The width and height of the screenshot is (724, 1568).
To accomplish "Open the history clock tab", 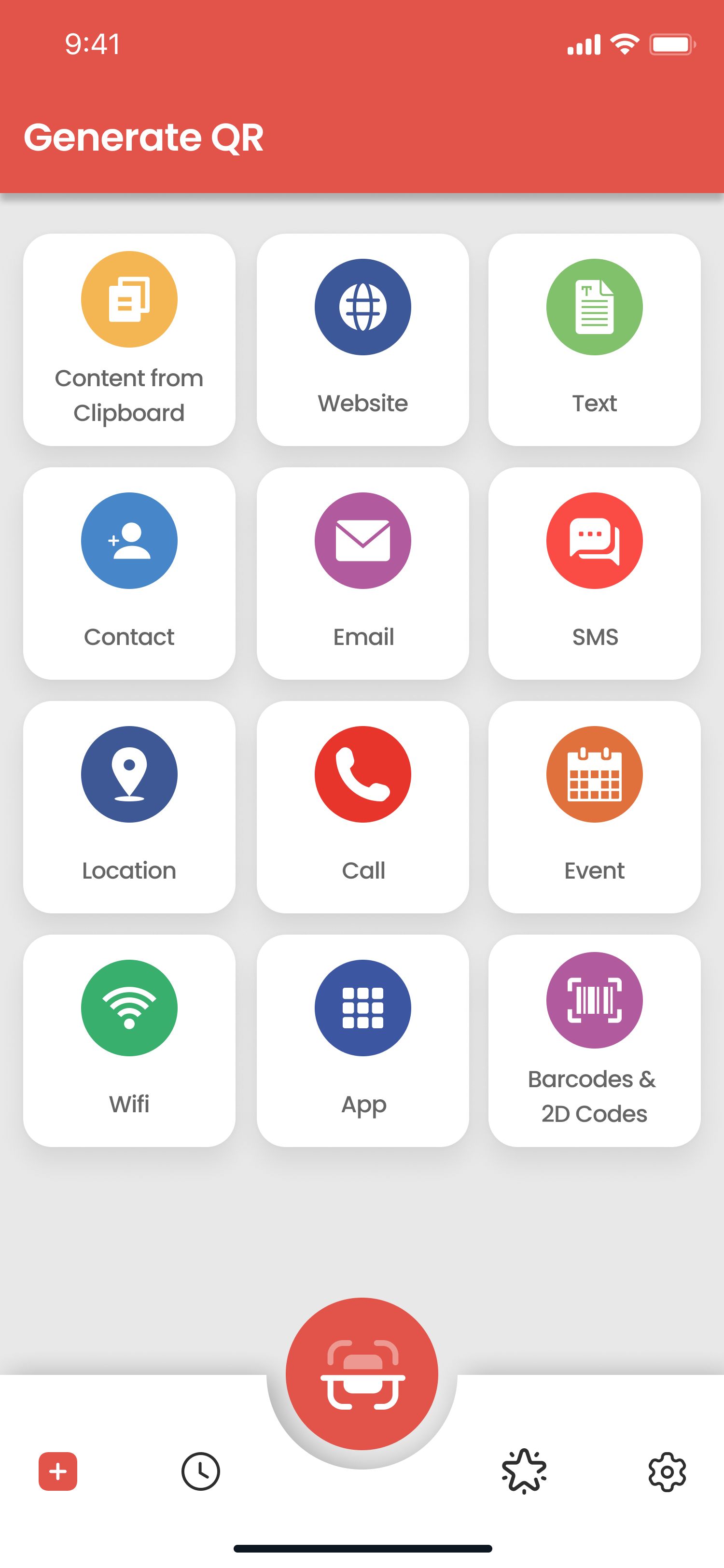I will point(201,1472).
